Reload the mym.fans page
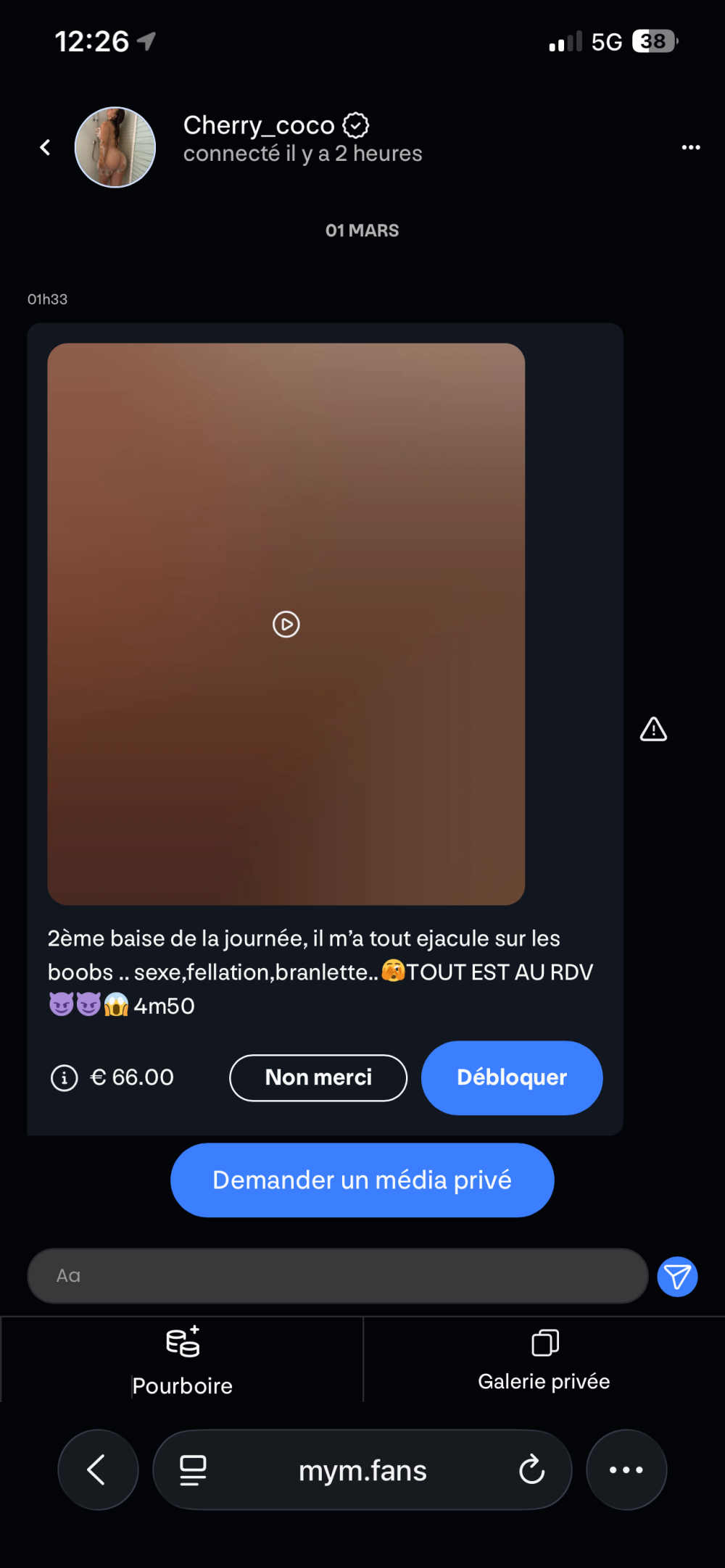Image resolution: width=725 pixels, height=1568 pixels. (531, 1470)
